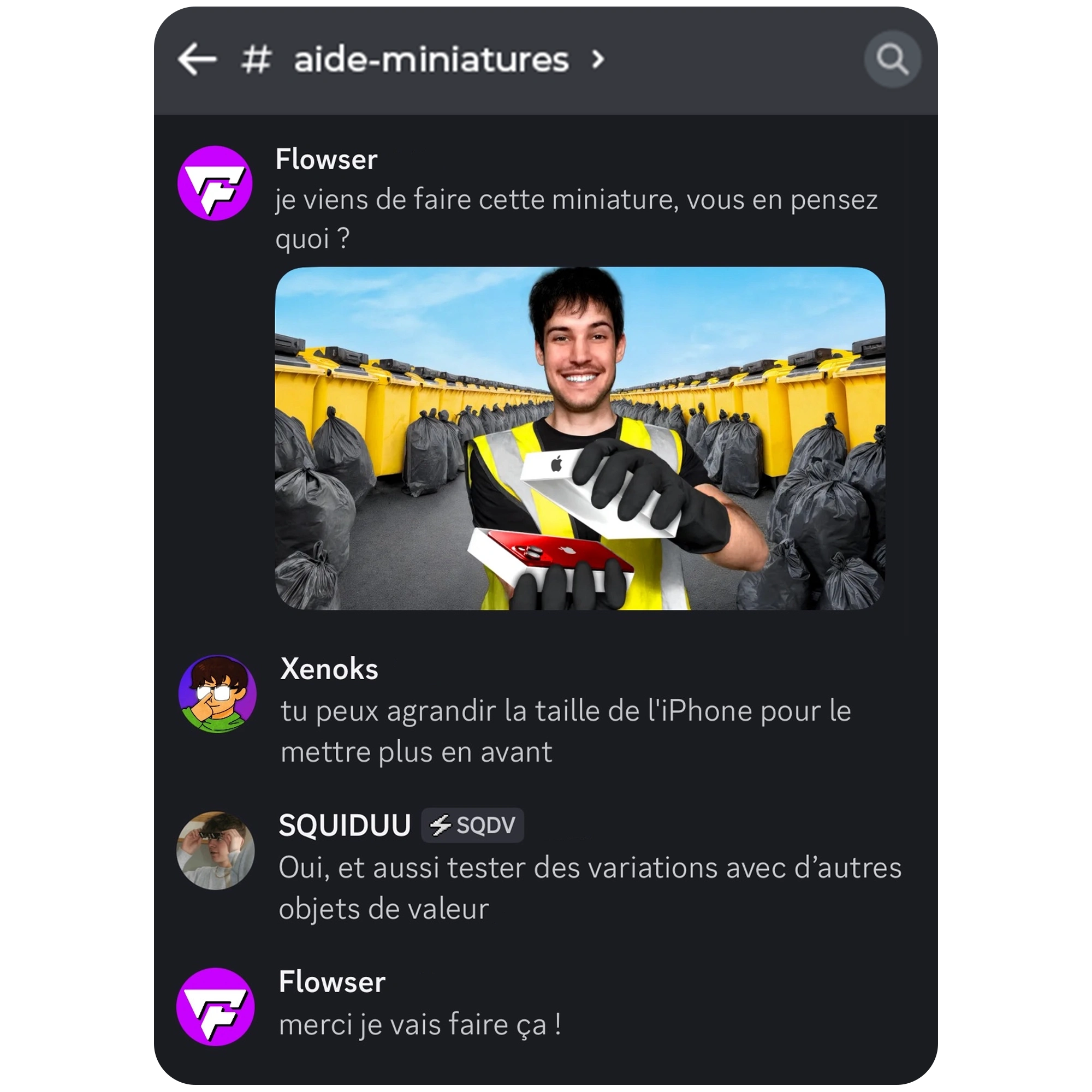
Task: View SQUIDUU's profile avatar
Action: click(x=215, y=850)
